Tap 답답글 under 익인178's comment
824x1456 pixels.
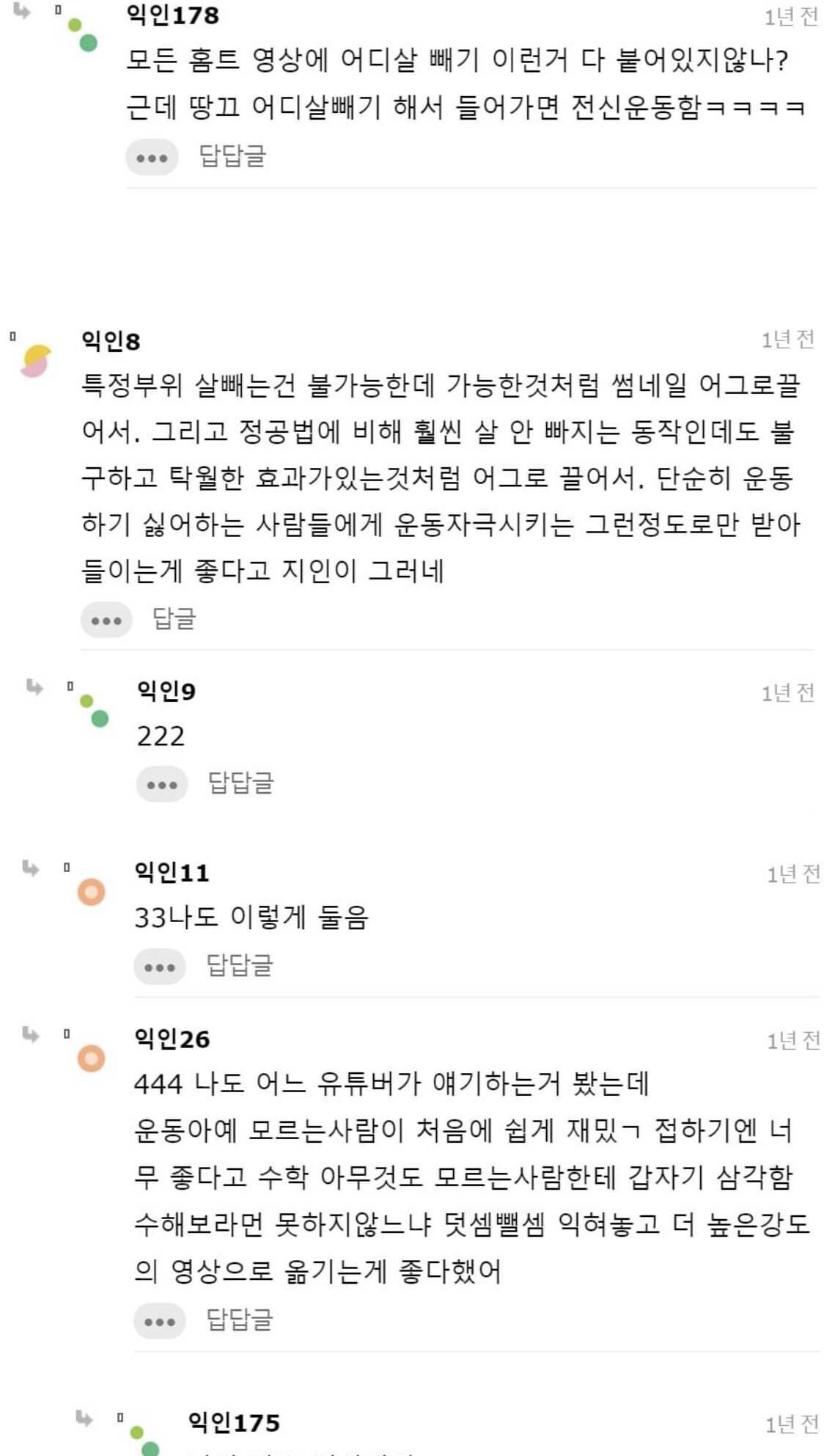pyautogui.click(x=232, y=156)
